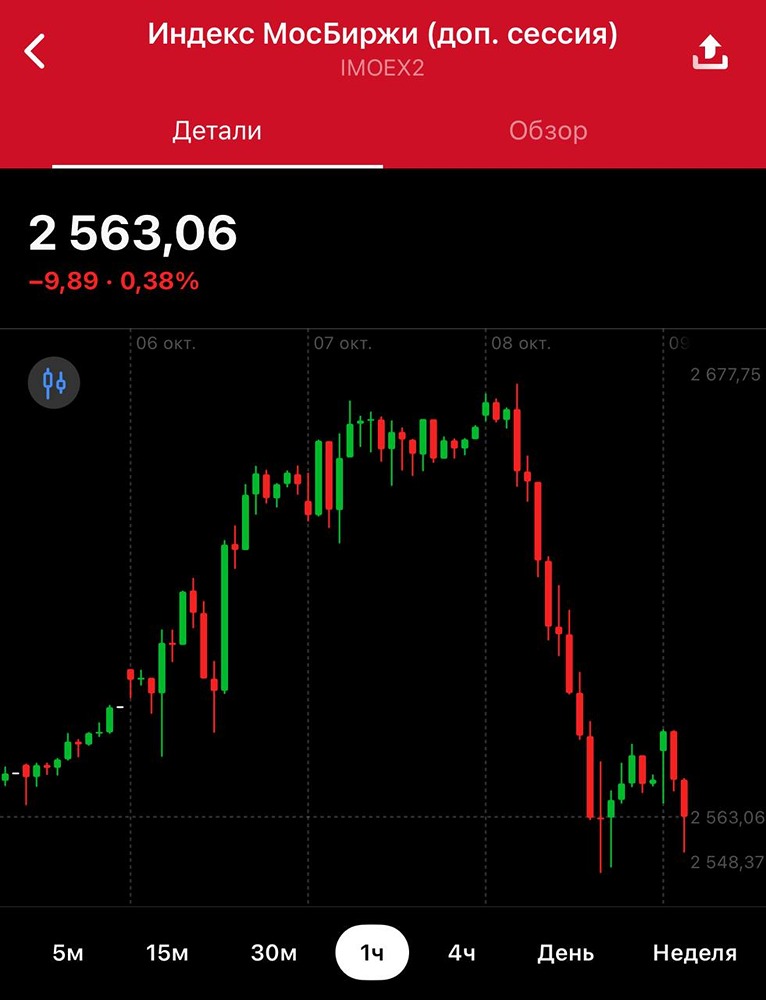Select the 1ч interval
The height and width of the screenshot is (1000, 766).
point(372,953)
